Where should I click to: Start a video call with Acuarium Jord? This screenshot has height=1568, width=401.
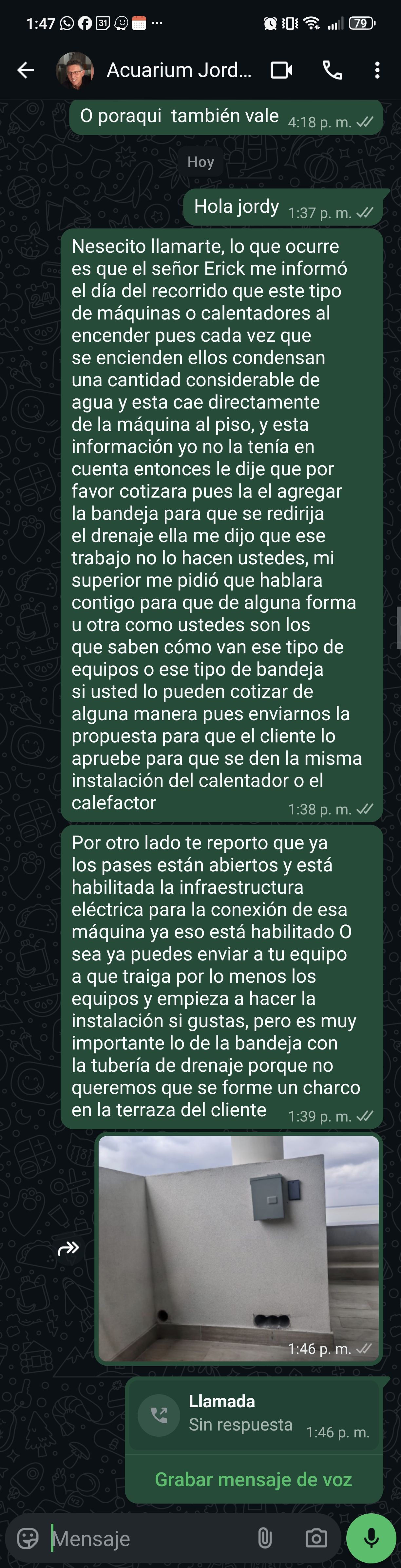click(x=281, y=71)
